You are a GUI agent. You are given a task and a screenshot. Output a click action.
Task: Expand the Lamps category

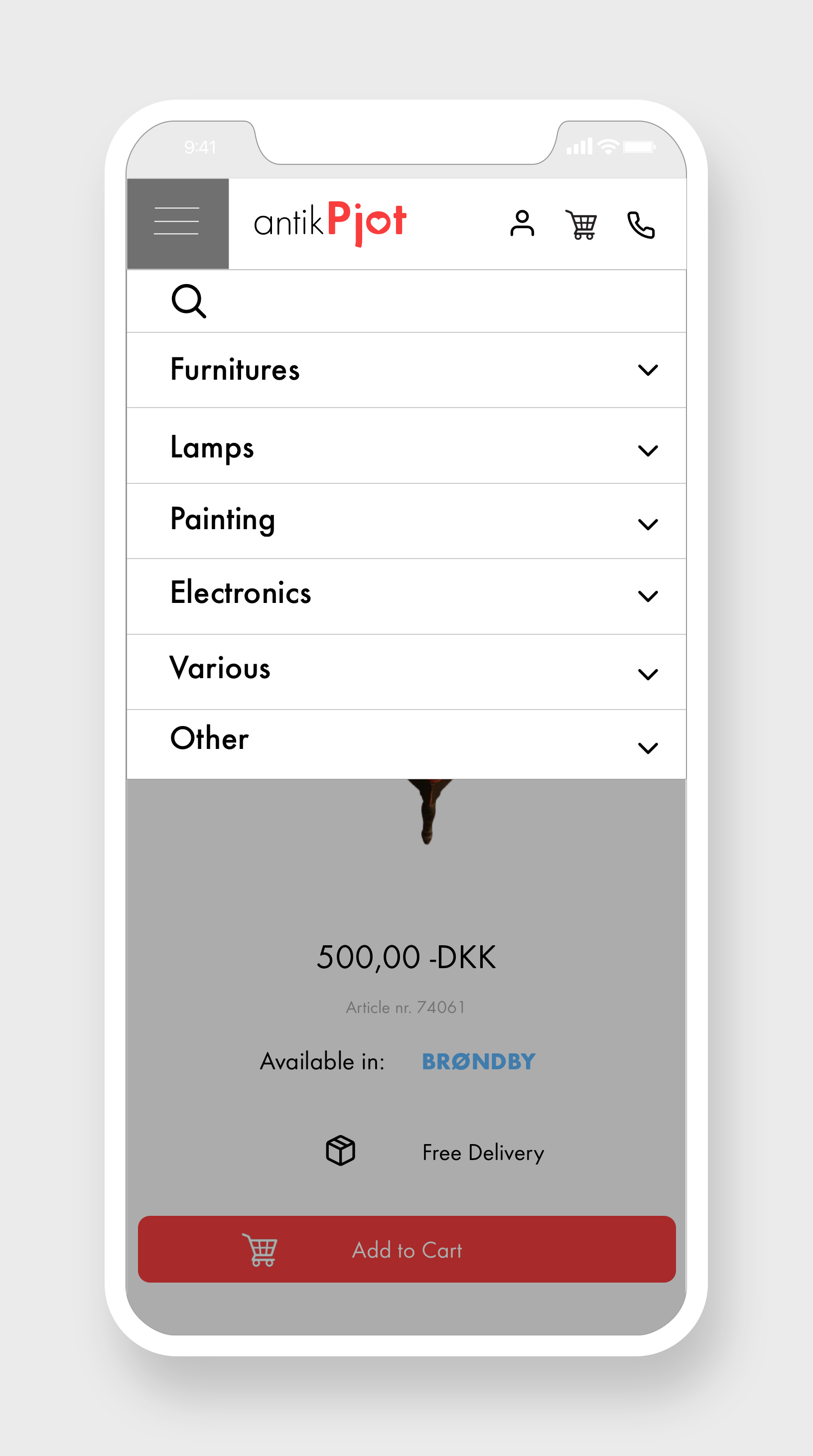[x=647, y=450]
